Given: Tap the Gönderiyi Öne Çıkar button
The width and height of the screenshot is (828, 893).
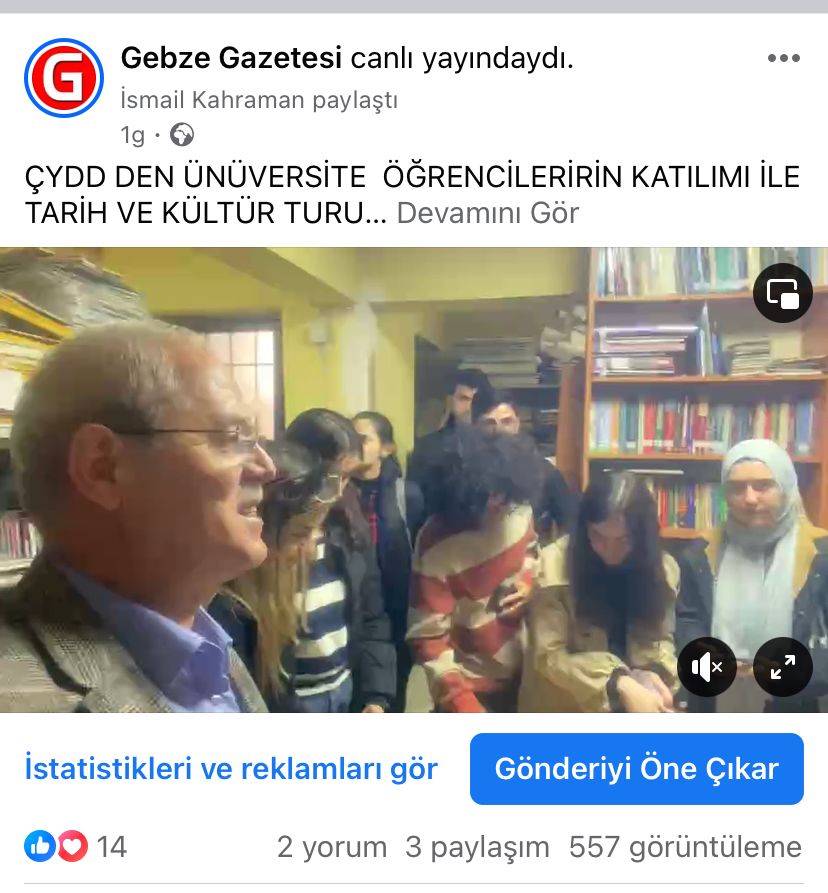Looking at the screenshot, I should click(x=636, y=769).
